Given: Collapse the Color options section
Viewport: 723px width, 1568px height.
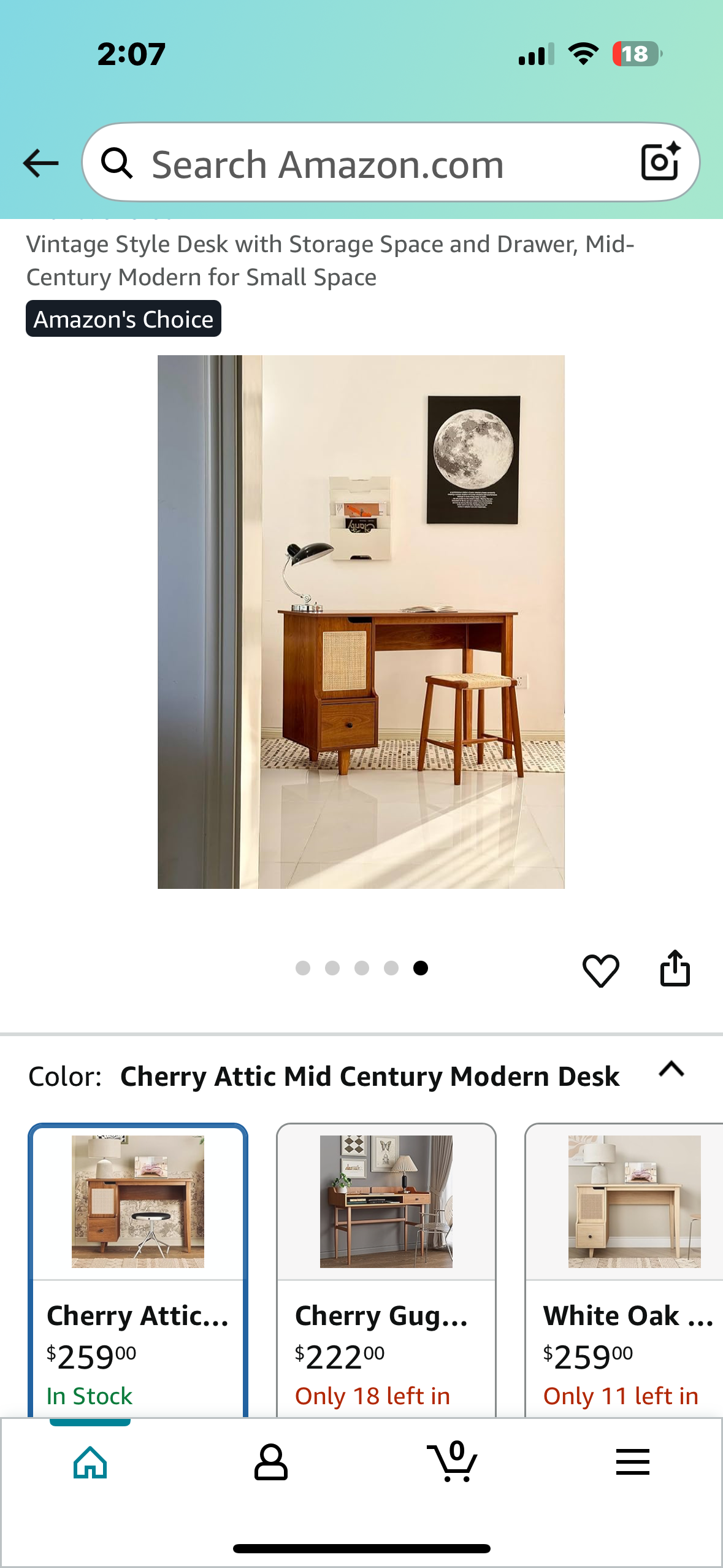Looking at the screenshot, I should pos(671,1070).
